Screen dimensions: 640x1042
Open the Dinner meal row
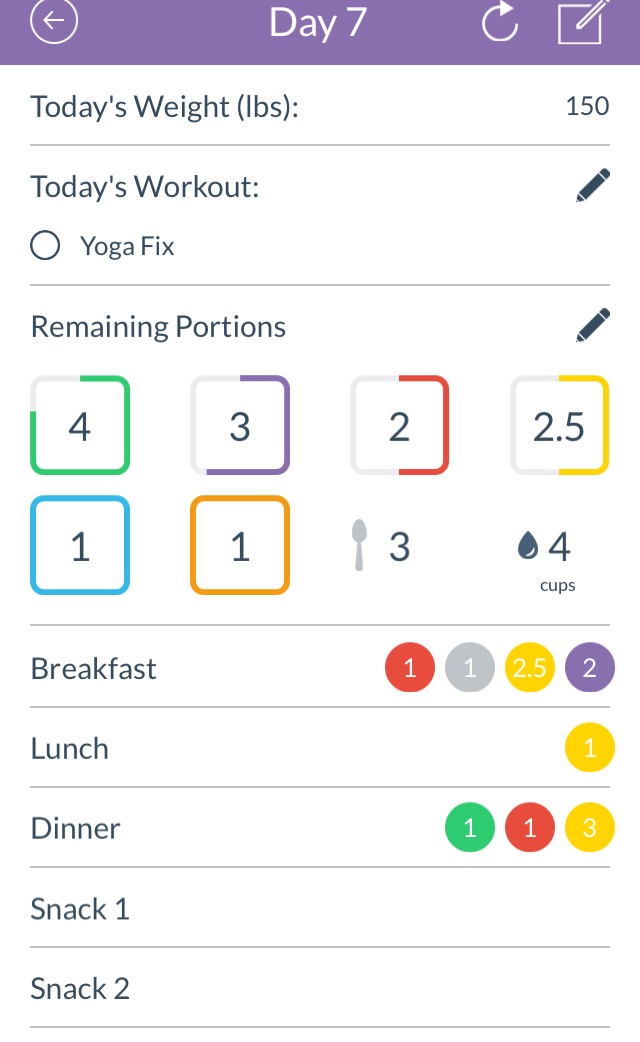point(320,827)
